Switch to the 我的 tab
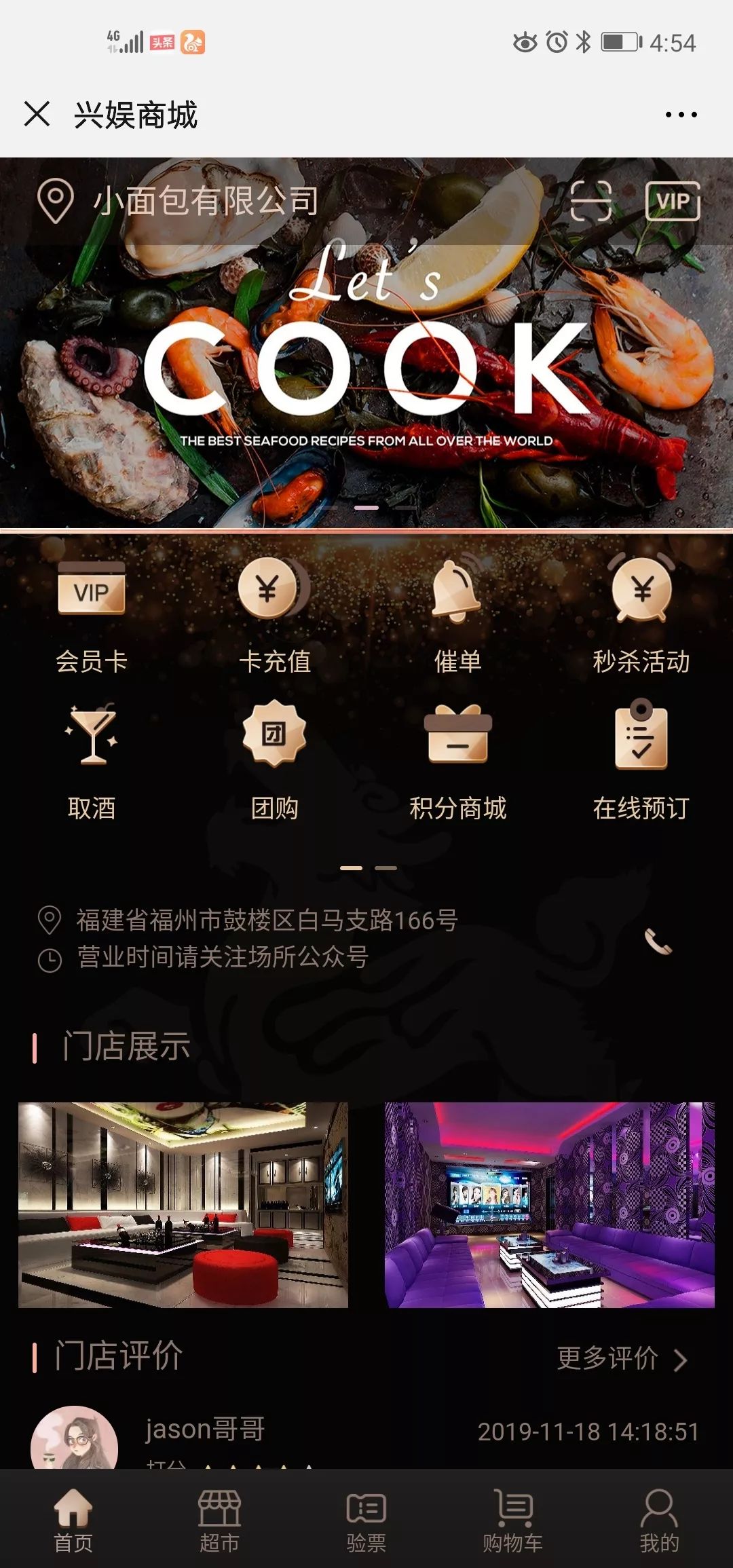733x1568 pixels. tap(659, 1519)
